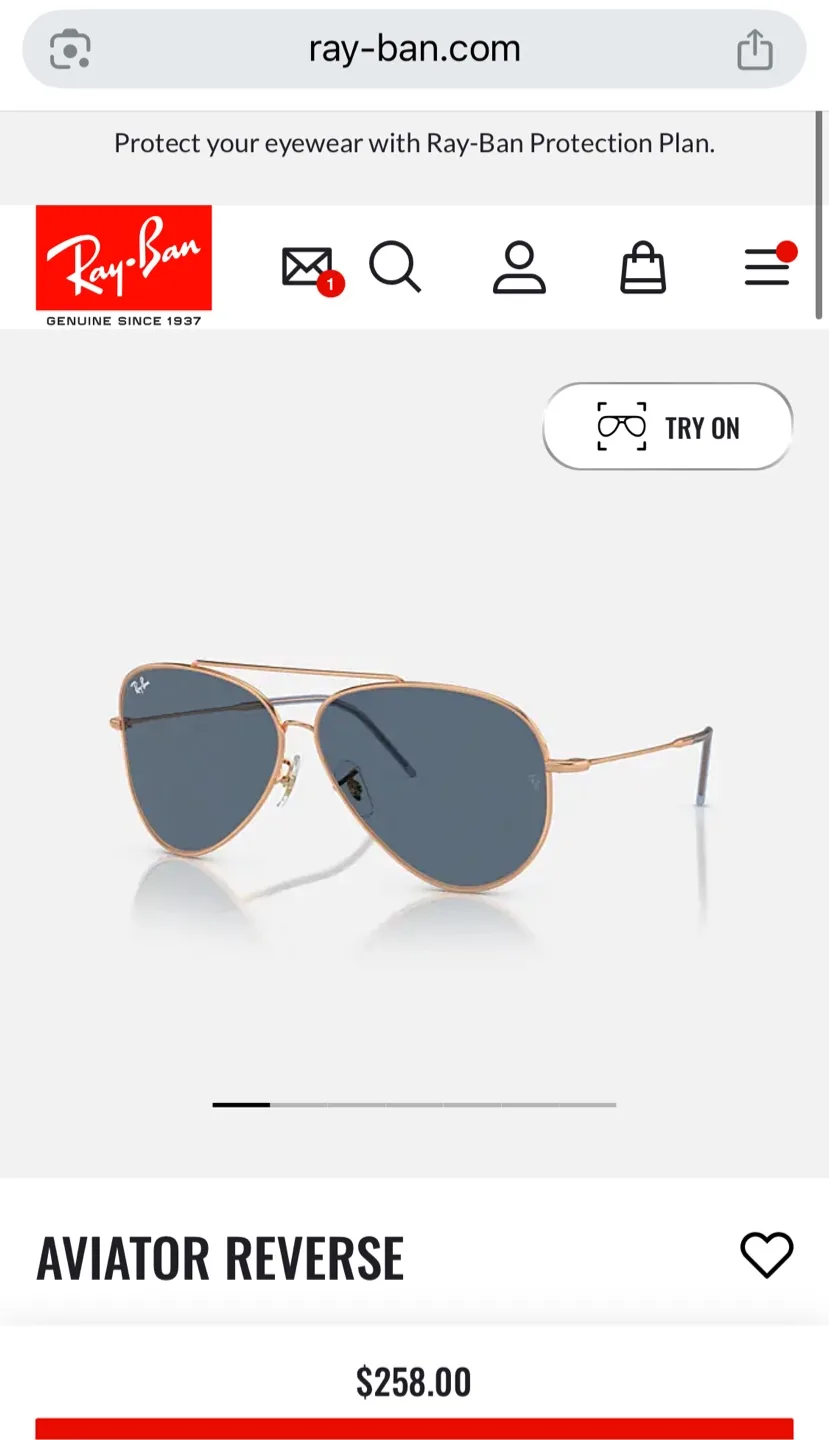Click the search magnifier icon
829x1440 pixels.
click(x=396, y=266)
